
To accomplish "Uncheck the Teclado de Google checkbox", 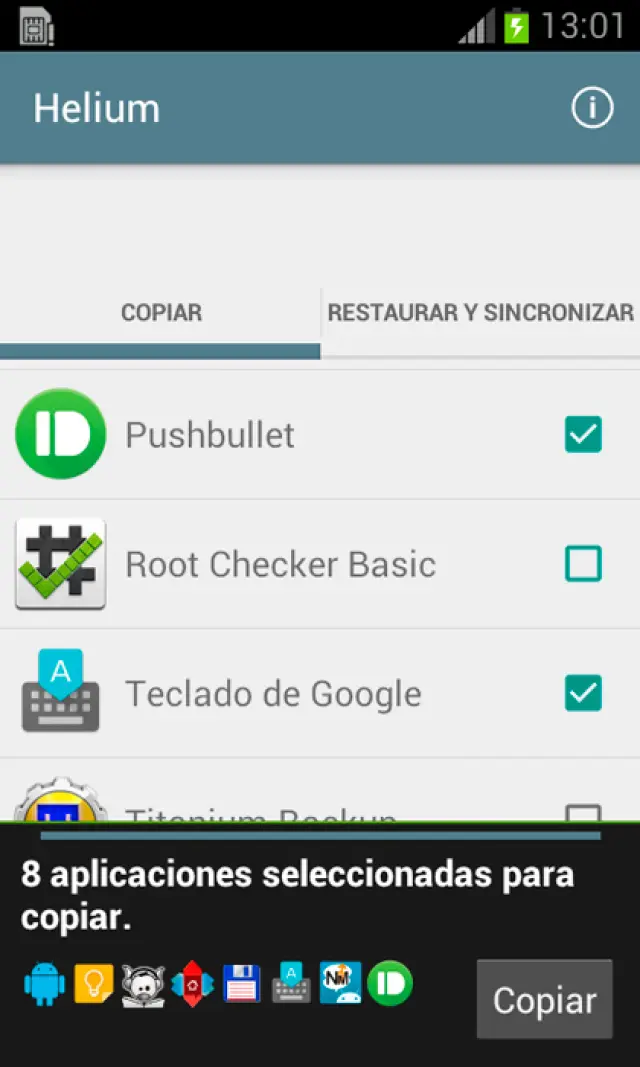I will pyautogui.click(x=583, y=693).
